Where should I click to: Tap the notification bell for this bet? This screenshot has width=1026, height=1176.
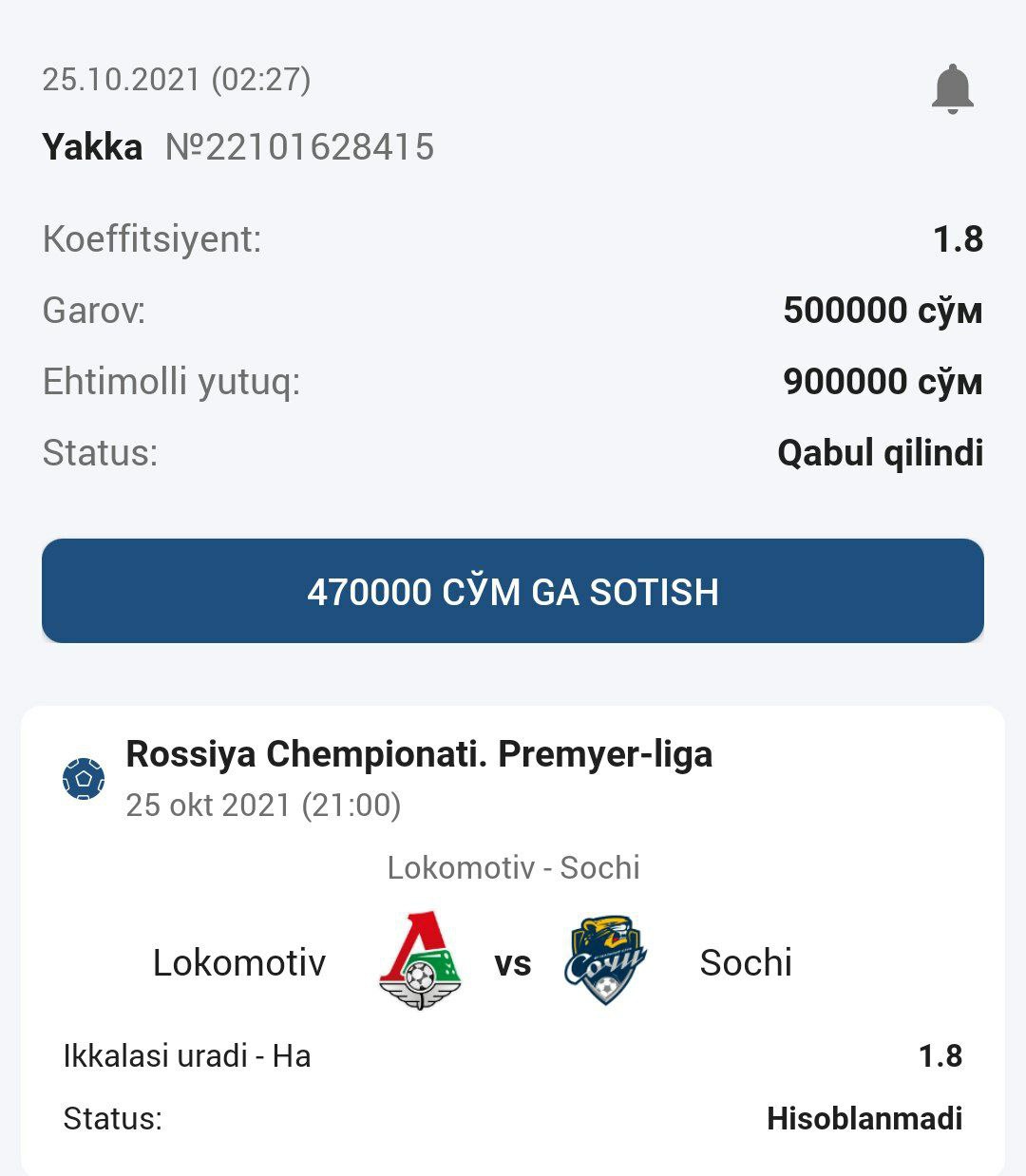coord(952,89)
